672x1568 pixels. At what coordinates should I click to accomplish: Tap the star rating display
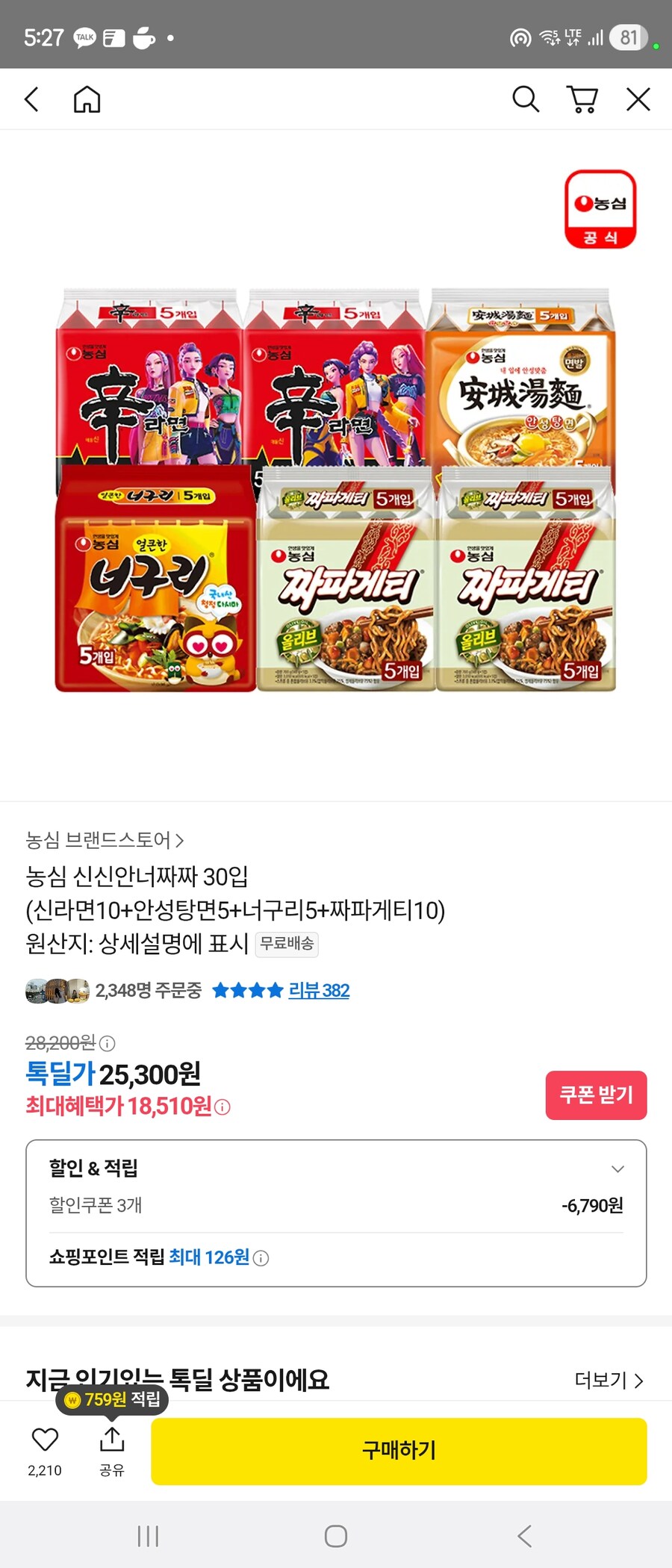pos(249,990)
